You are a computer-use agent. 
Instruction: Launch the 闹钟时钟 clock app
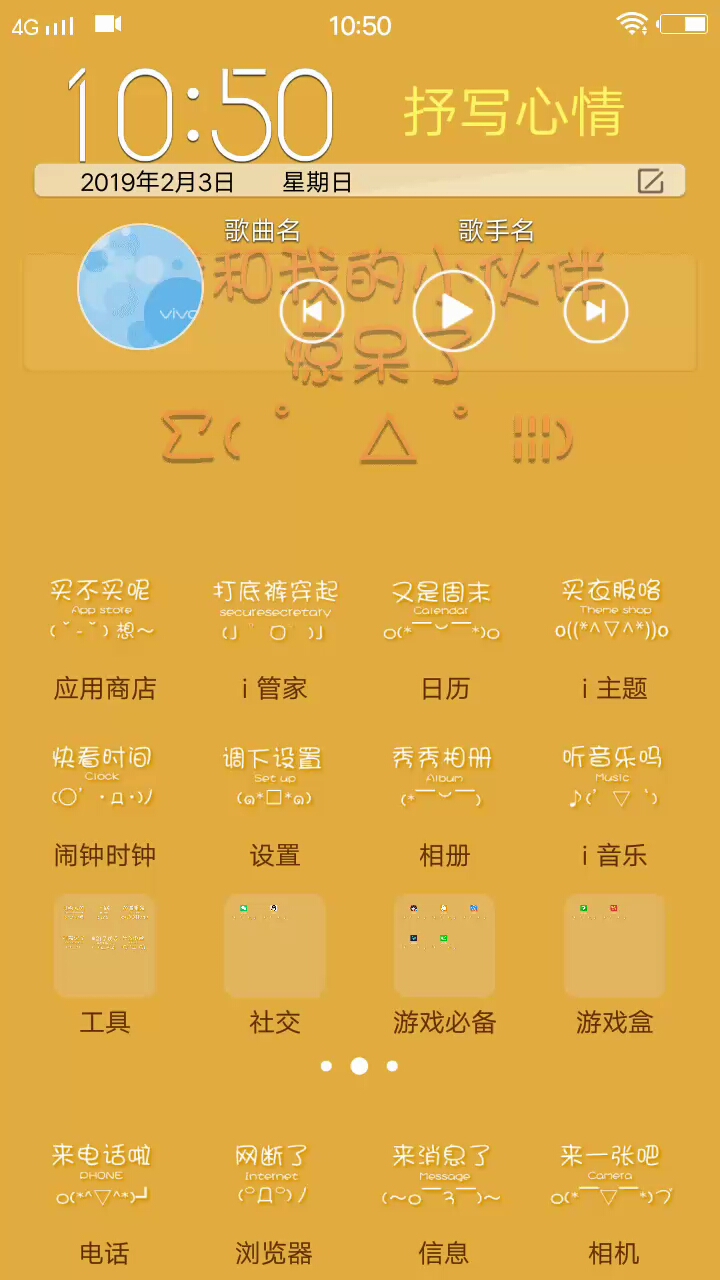tap(104, 775)
